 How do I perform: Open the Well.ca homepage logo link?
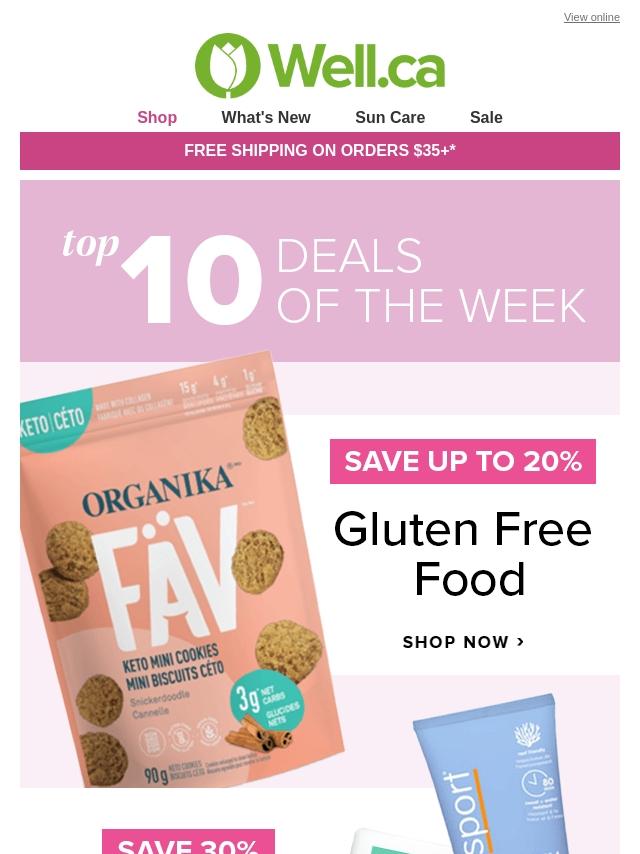pyautogui.click(x=320, y=66)
